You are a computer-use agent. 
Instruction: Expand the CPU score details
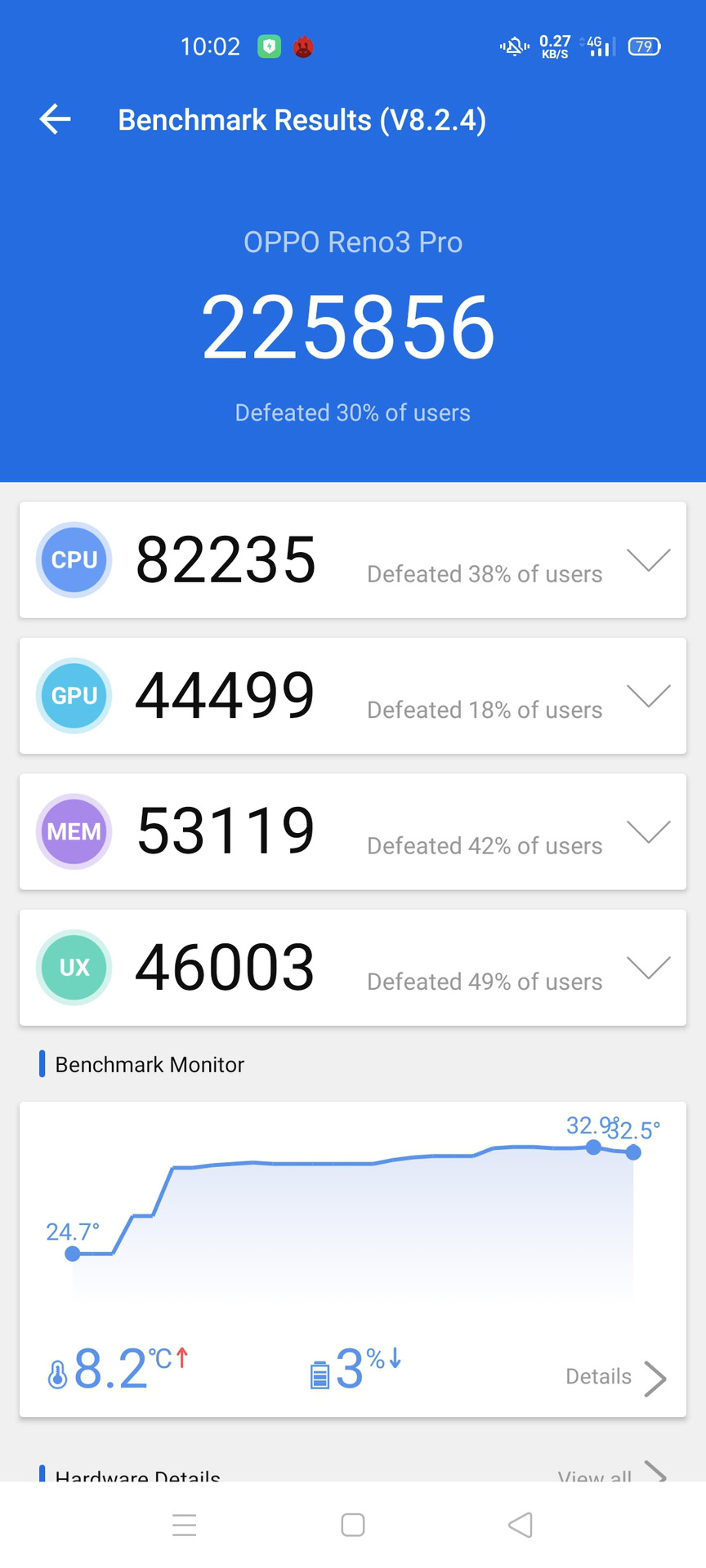pos(648,560)
